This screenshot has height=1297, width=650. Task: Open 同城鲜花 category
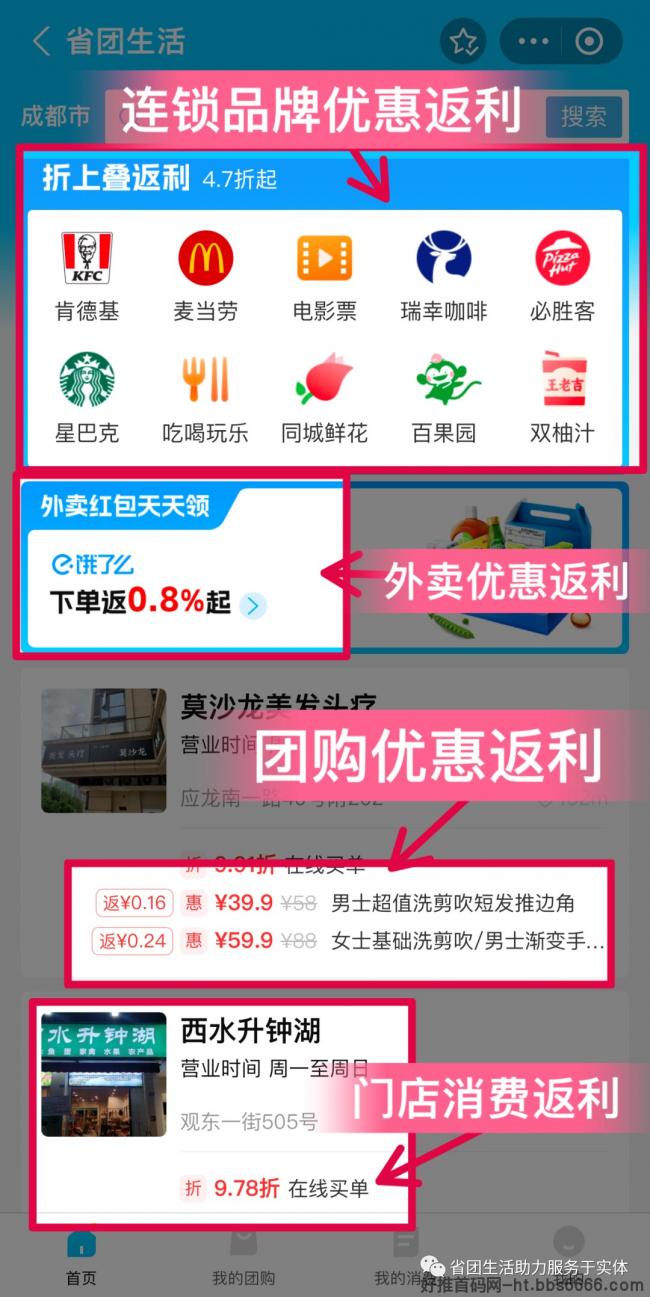325,398
